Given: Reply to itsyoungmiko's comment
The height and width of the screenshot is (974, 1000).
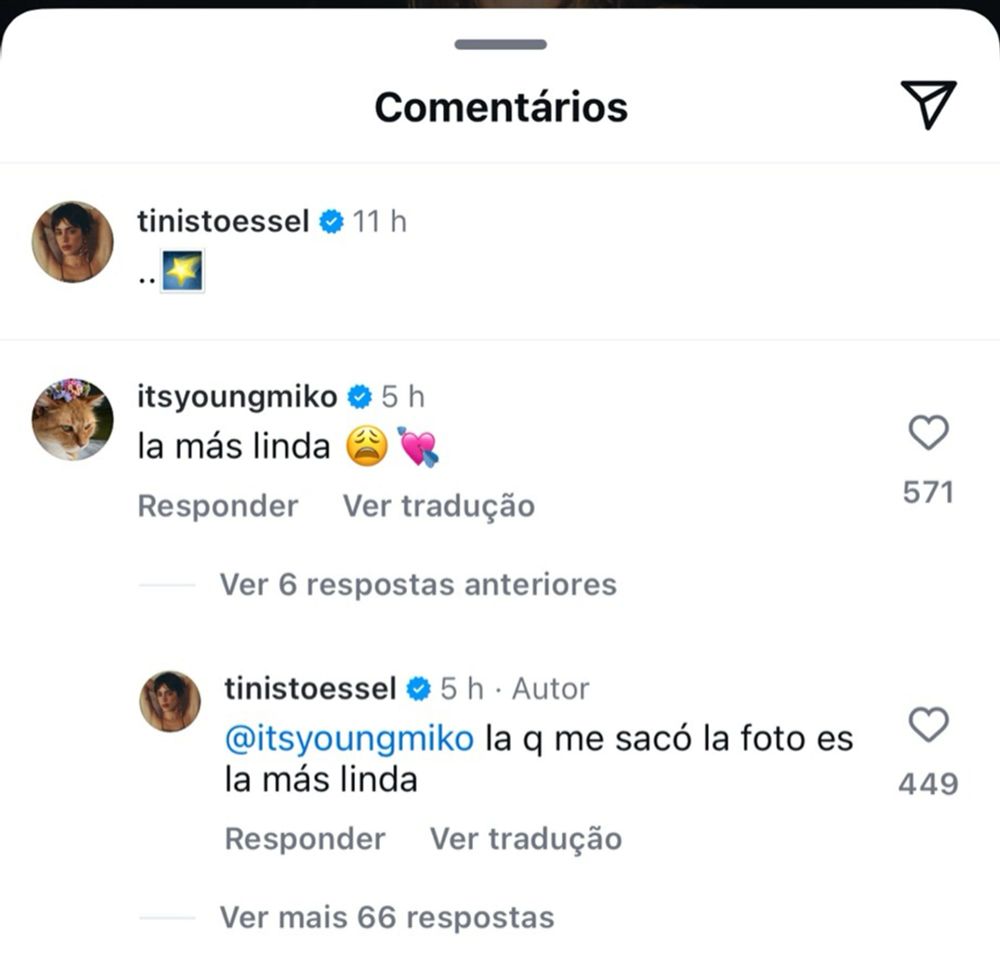Looking at the screenshot, I should (x=217, y=506).
